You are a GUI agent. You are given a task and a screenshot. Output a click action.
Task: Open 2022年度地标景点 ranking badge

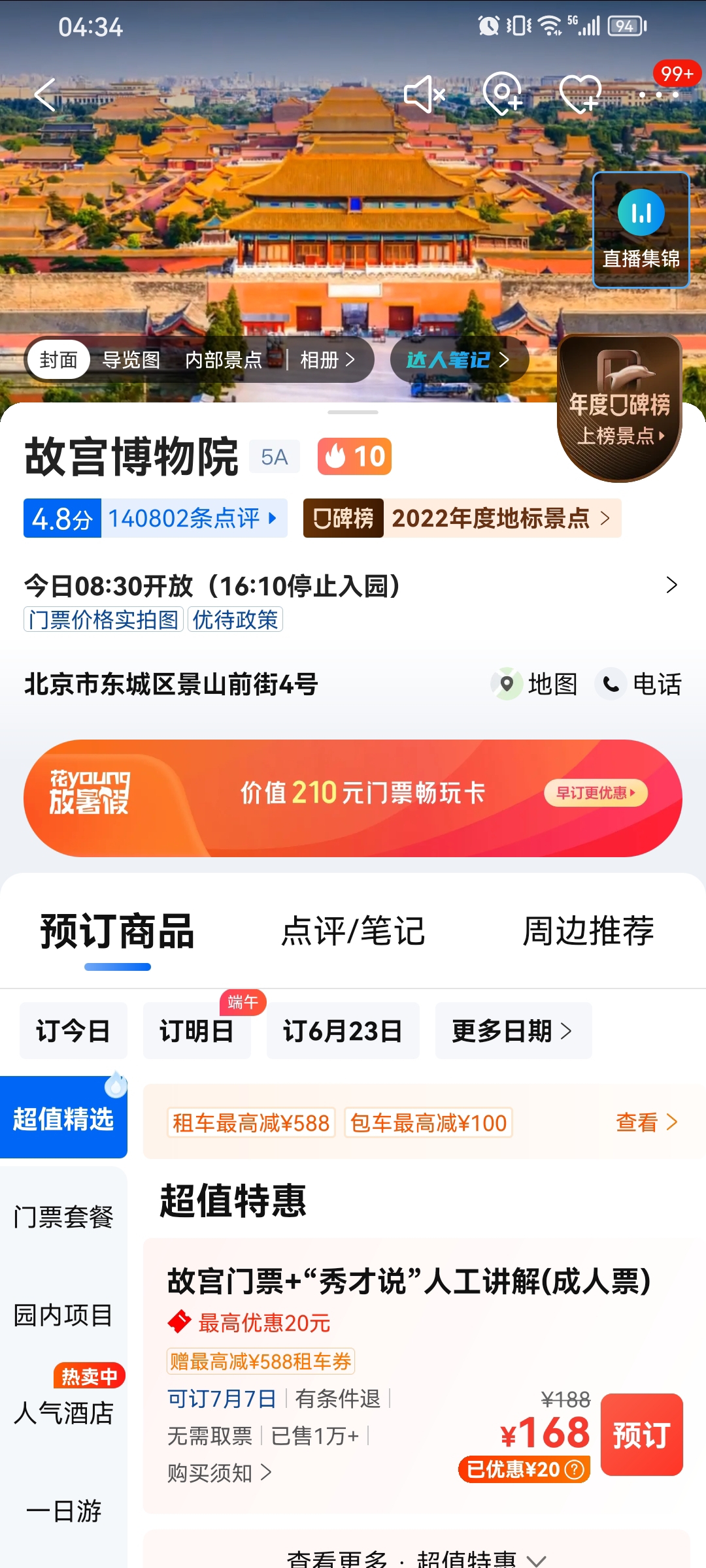click(x=462, y=518)
